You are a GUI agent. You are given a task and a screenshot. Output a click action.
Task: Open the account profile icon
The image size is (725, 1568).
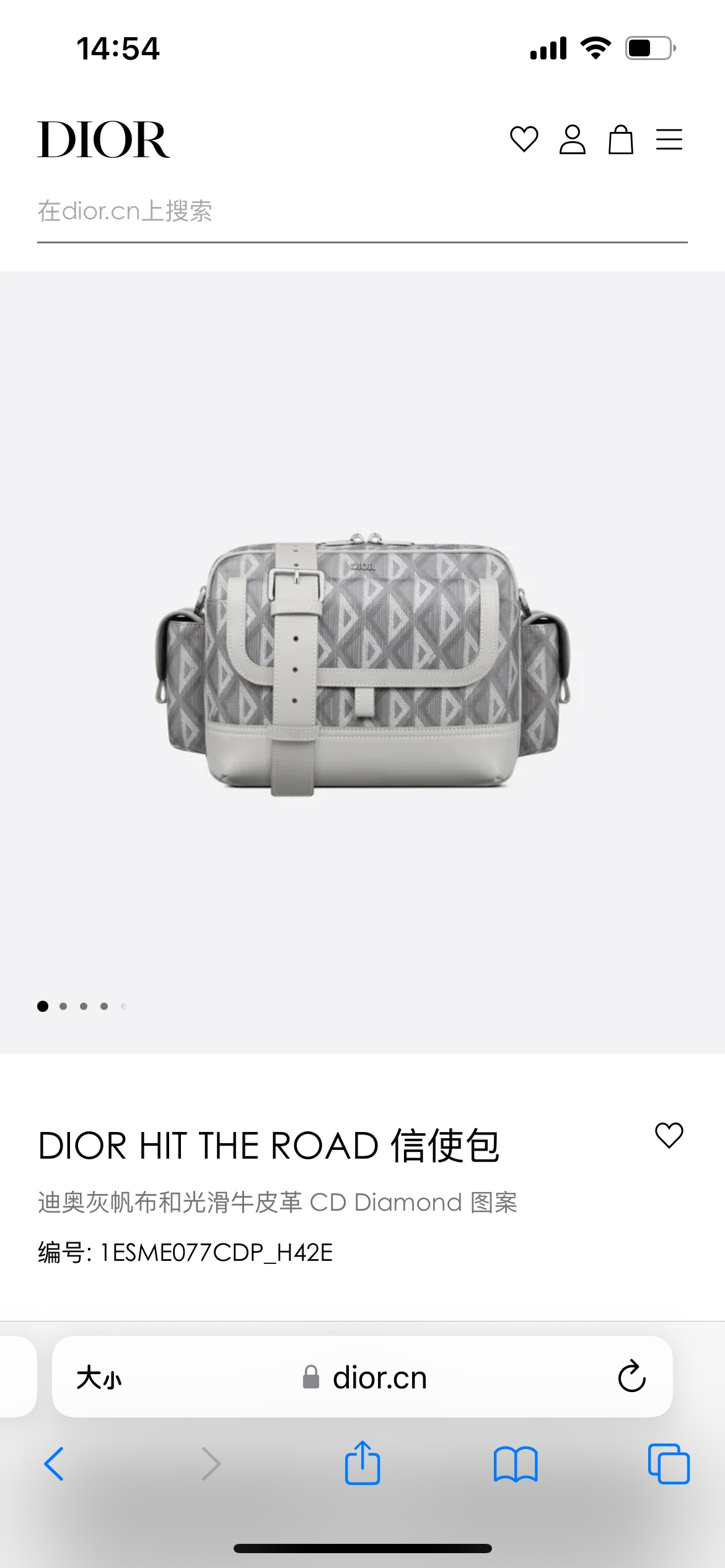pos(572,139)
